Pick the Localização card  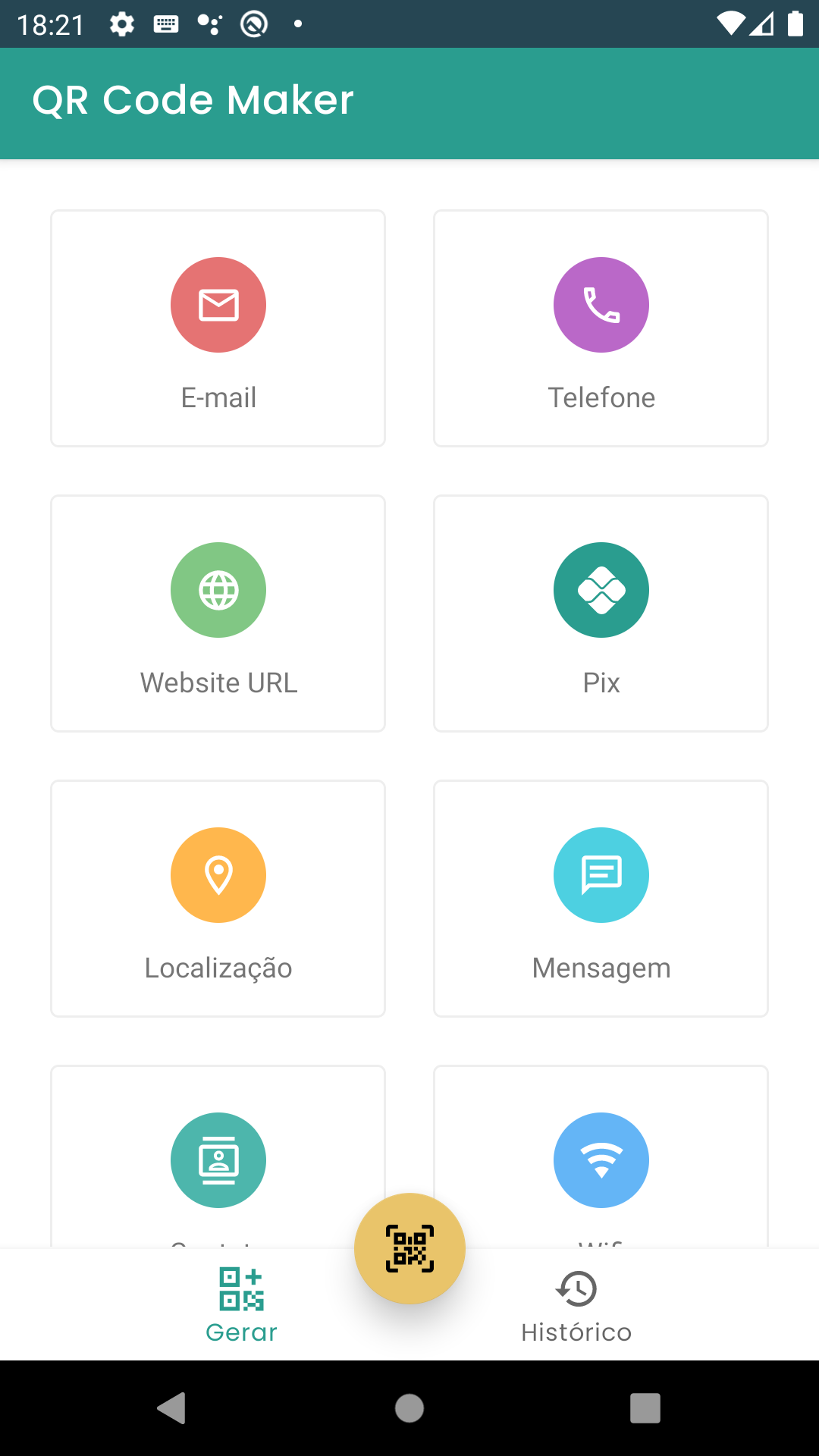tap(218, 899)
